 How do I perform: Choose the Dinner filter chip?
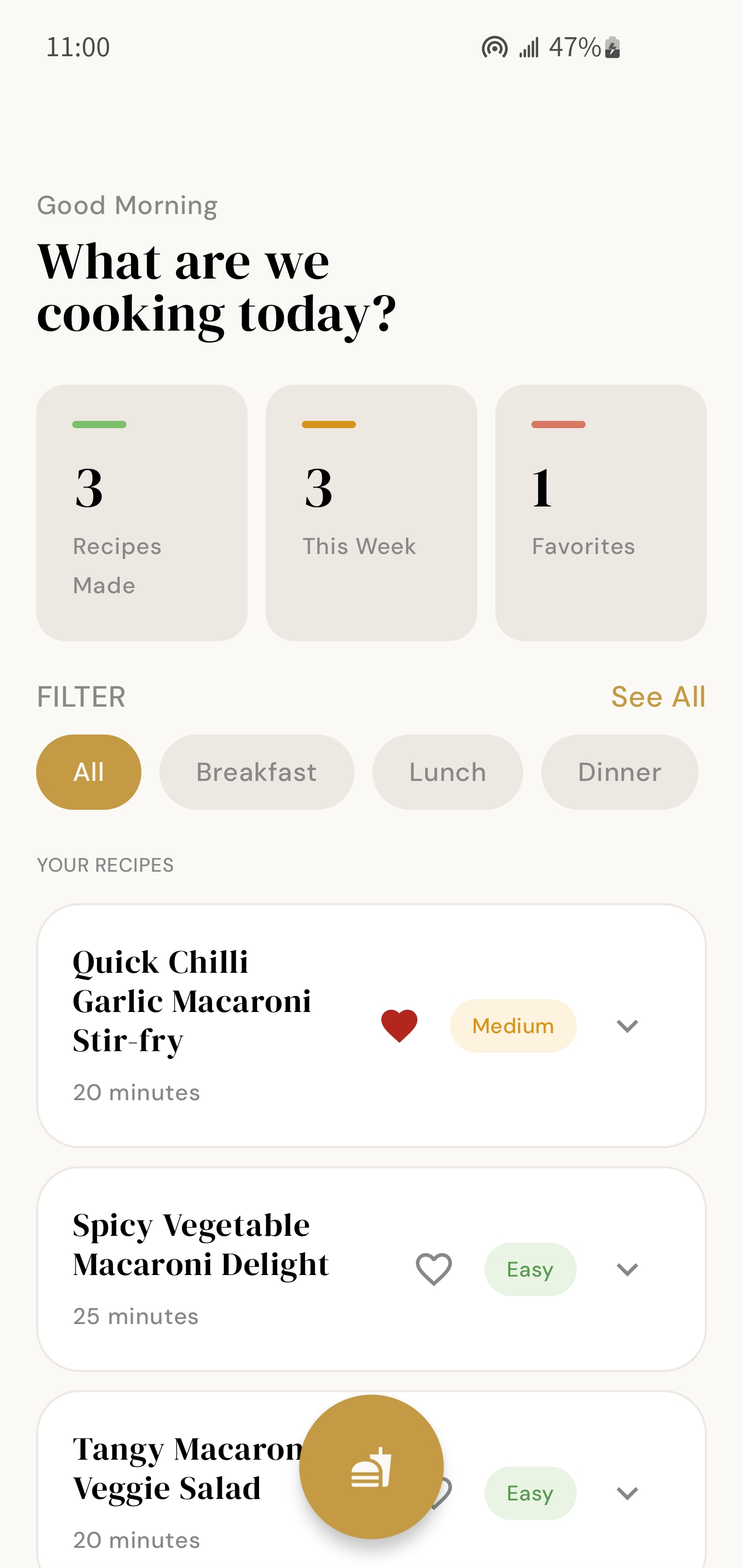pyautogui.click(x=619, y=772)
